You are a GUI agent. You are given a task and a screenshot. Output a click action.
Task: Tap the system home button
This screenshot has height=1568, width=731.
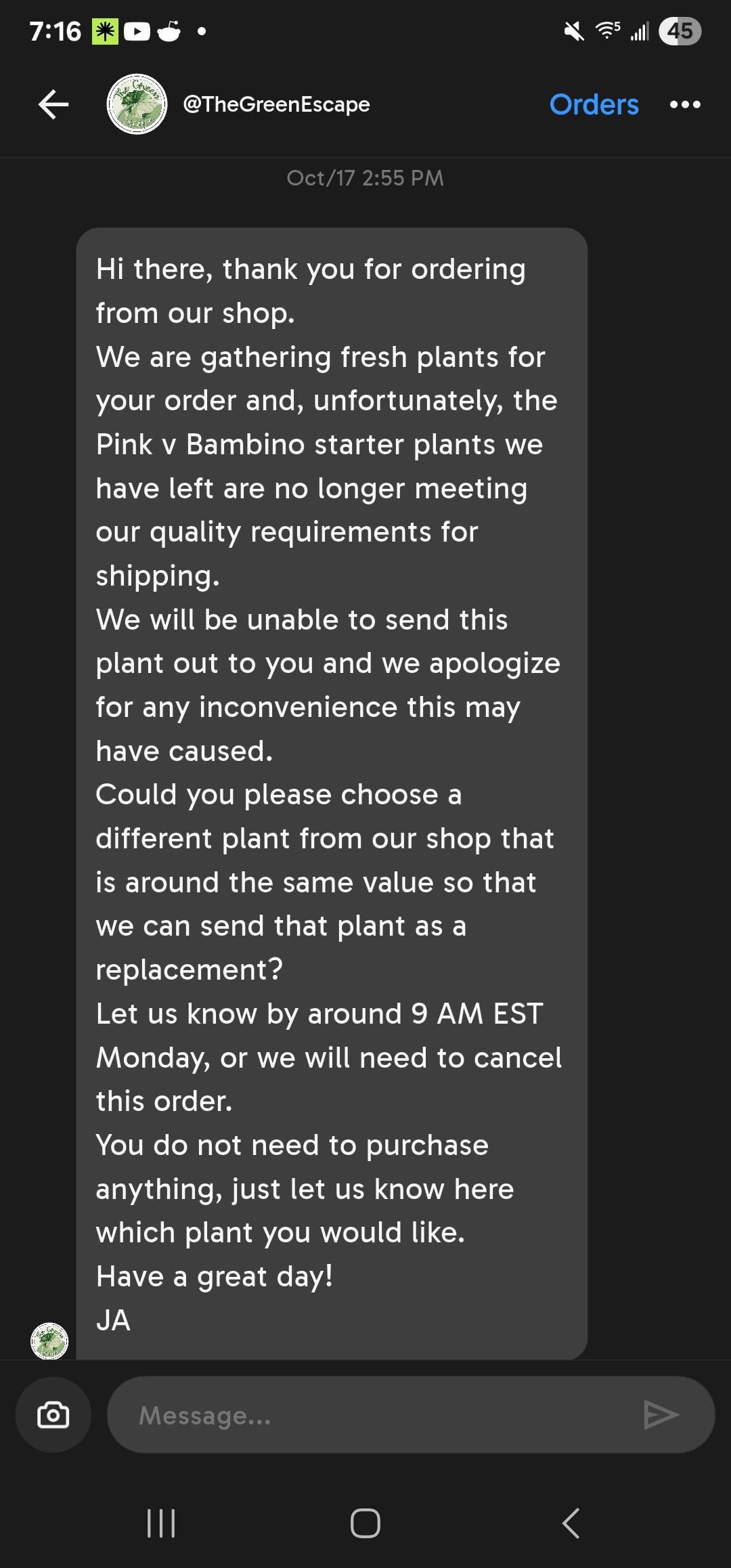point(365,1523)
